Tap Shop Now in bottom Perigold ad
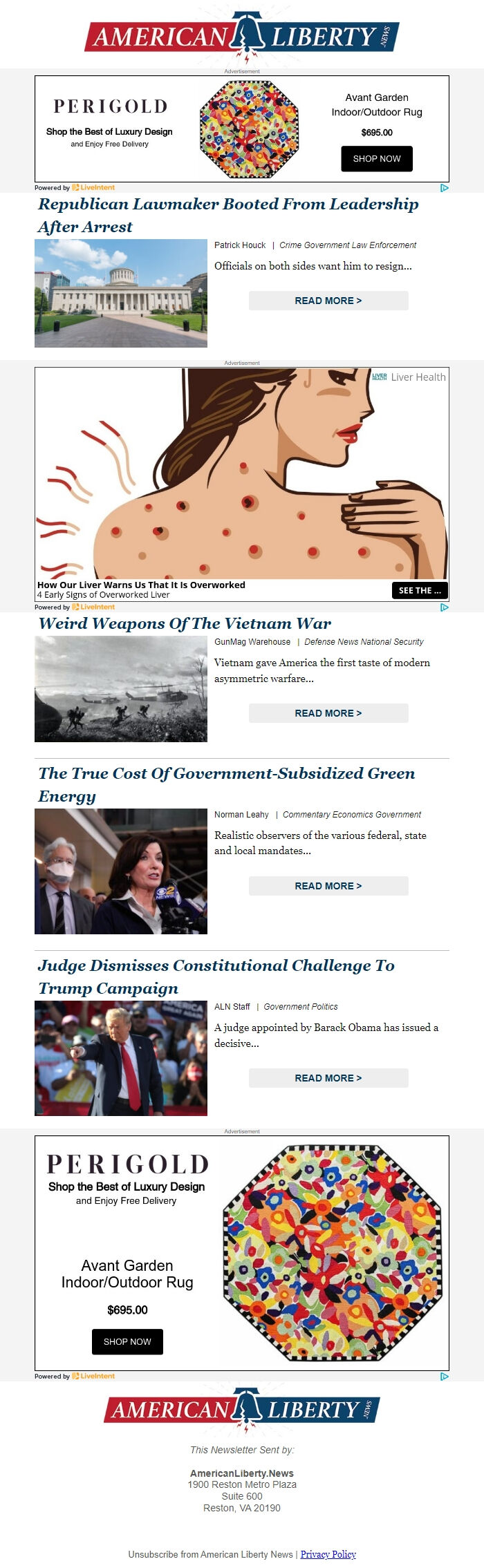The height and width of the screenshot is (1568, 484). coord(127,1341)
